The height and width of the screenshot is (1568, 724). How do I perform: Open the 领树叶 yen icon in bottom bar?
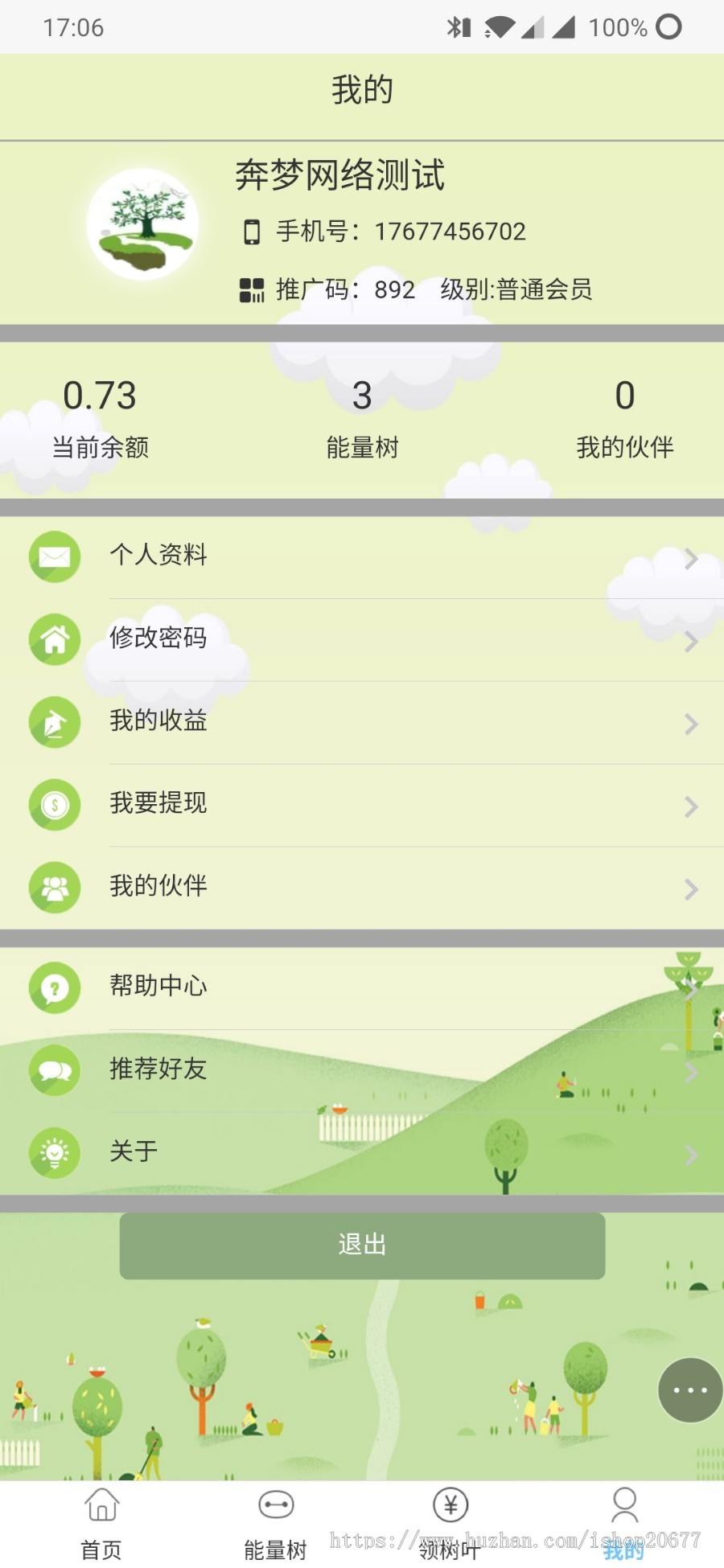(x=450, y=1504)
